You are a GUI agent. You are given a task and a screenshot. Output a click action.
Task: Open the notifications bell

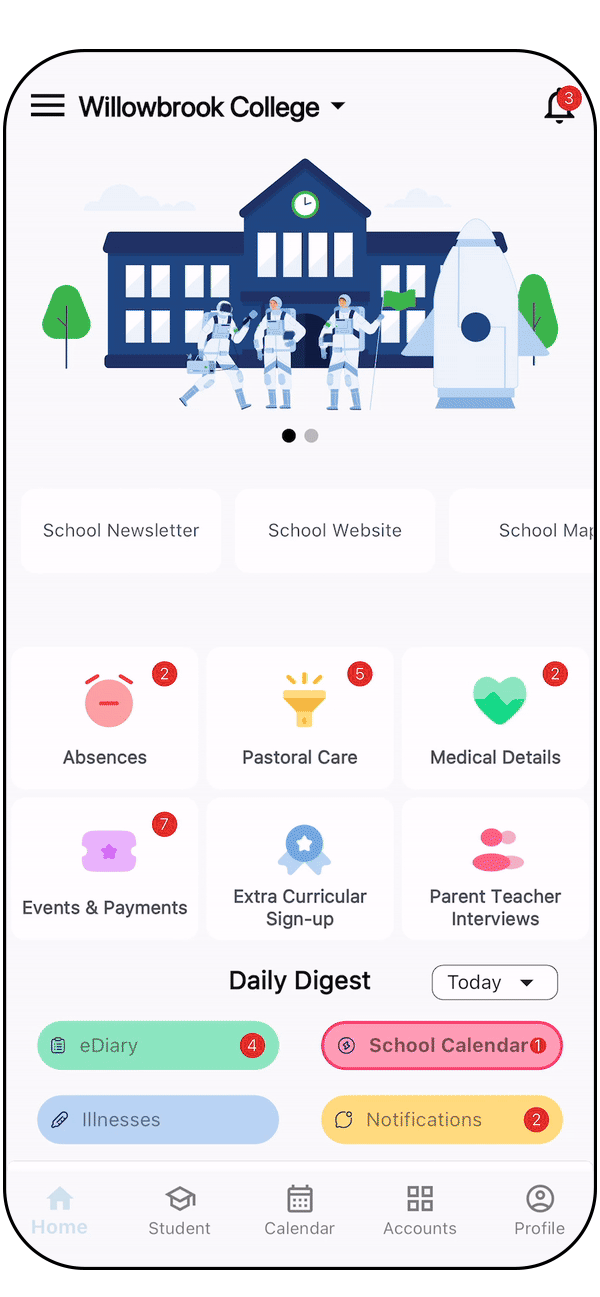(559, 106)
